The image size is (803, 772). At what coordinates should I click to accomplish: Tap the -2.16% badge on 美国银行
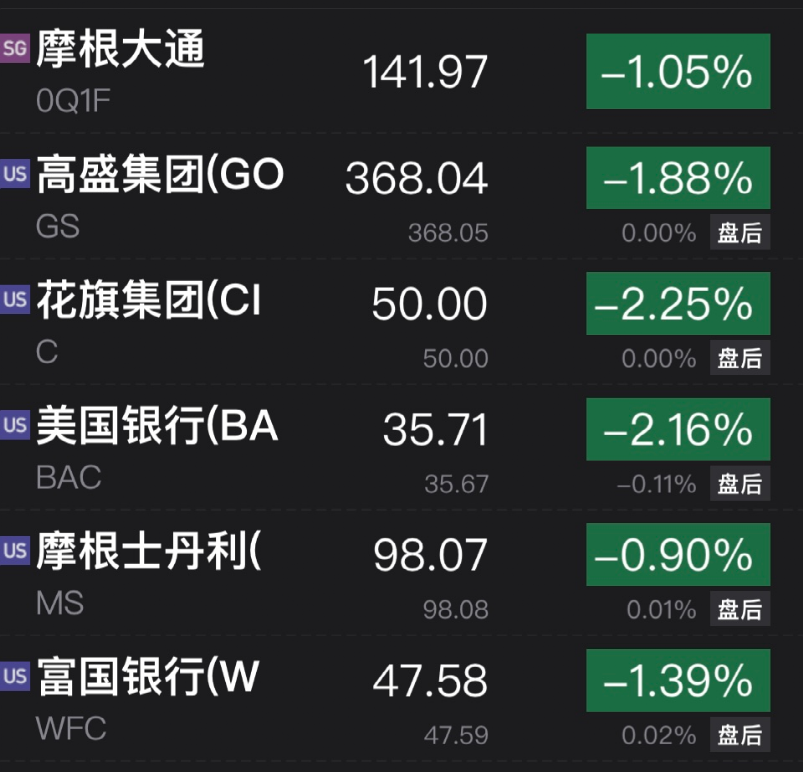678,430
